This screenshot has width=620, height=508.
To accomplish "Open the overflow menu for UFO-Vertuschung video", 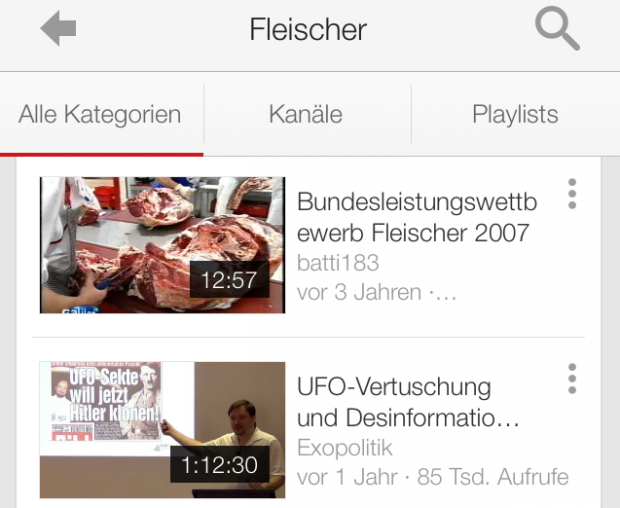I will (572, 379).
